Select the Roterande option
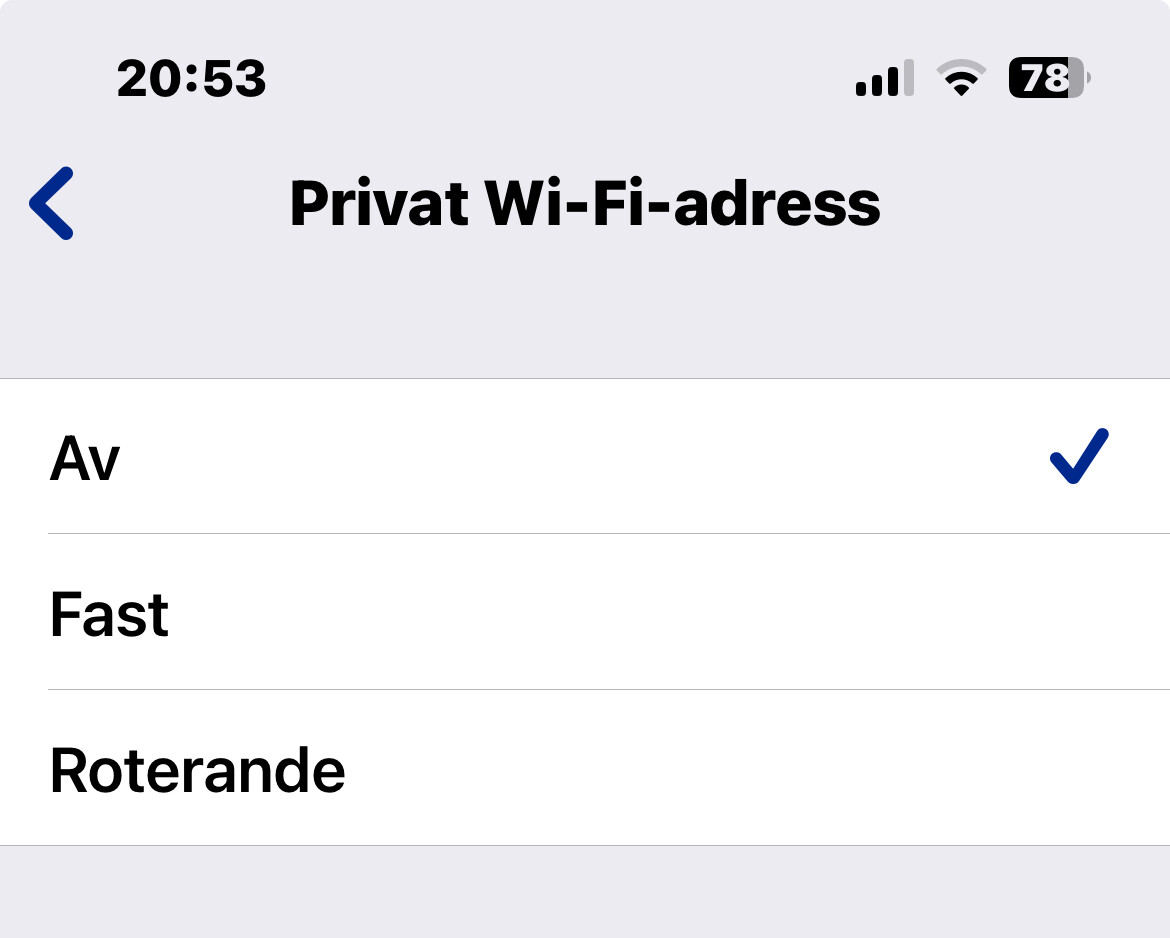This screenshot has width=1170, height=938. tap(585, 769)
